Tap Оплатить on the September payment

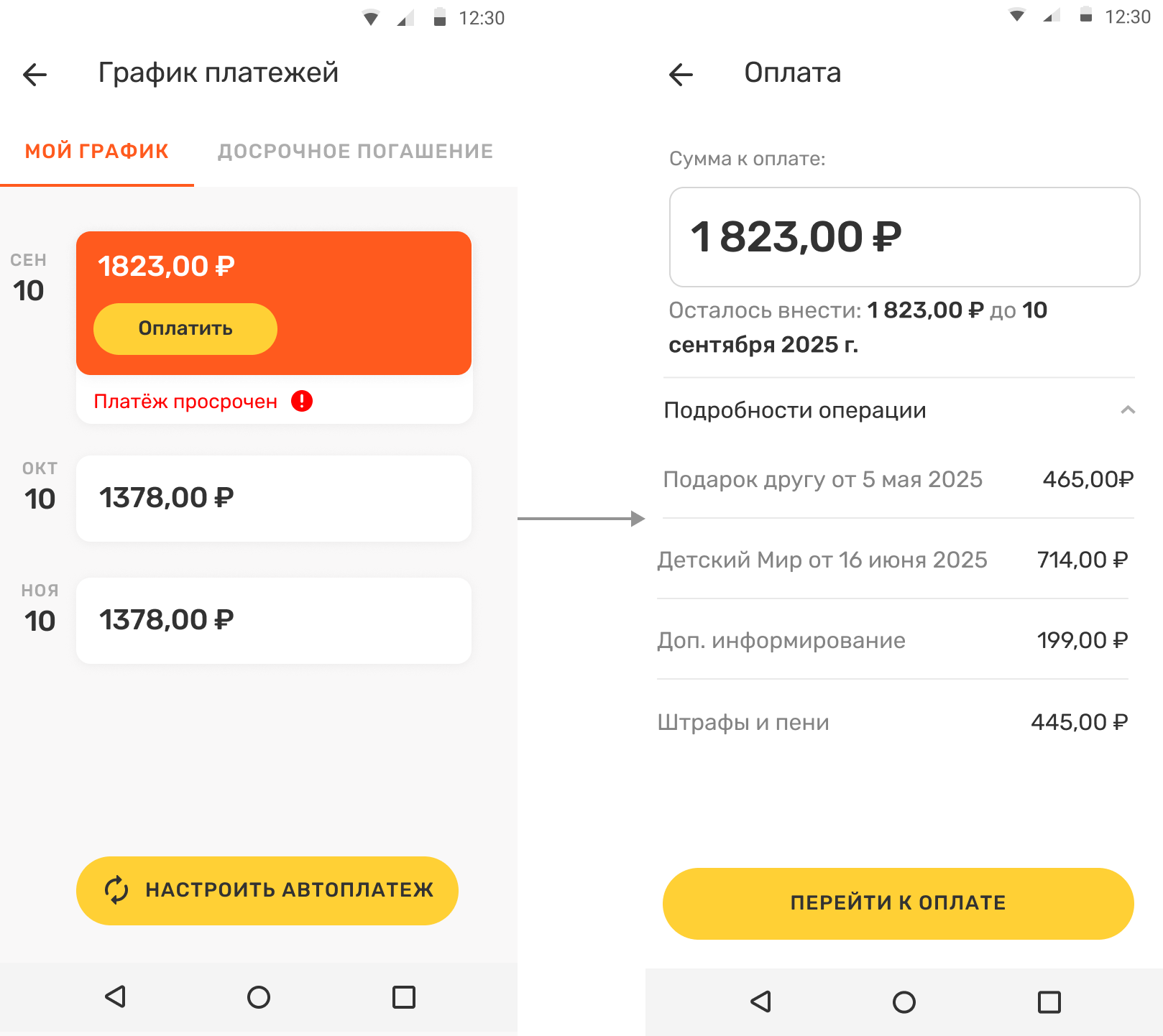click(185, 328)
